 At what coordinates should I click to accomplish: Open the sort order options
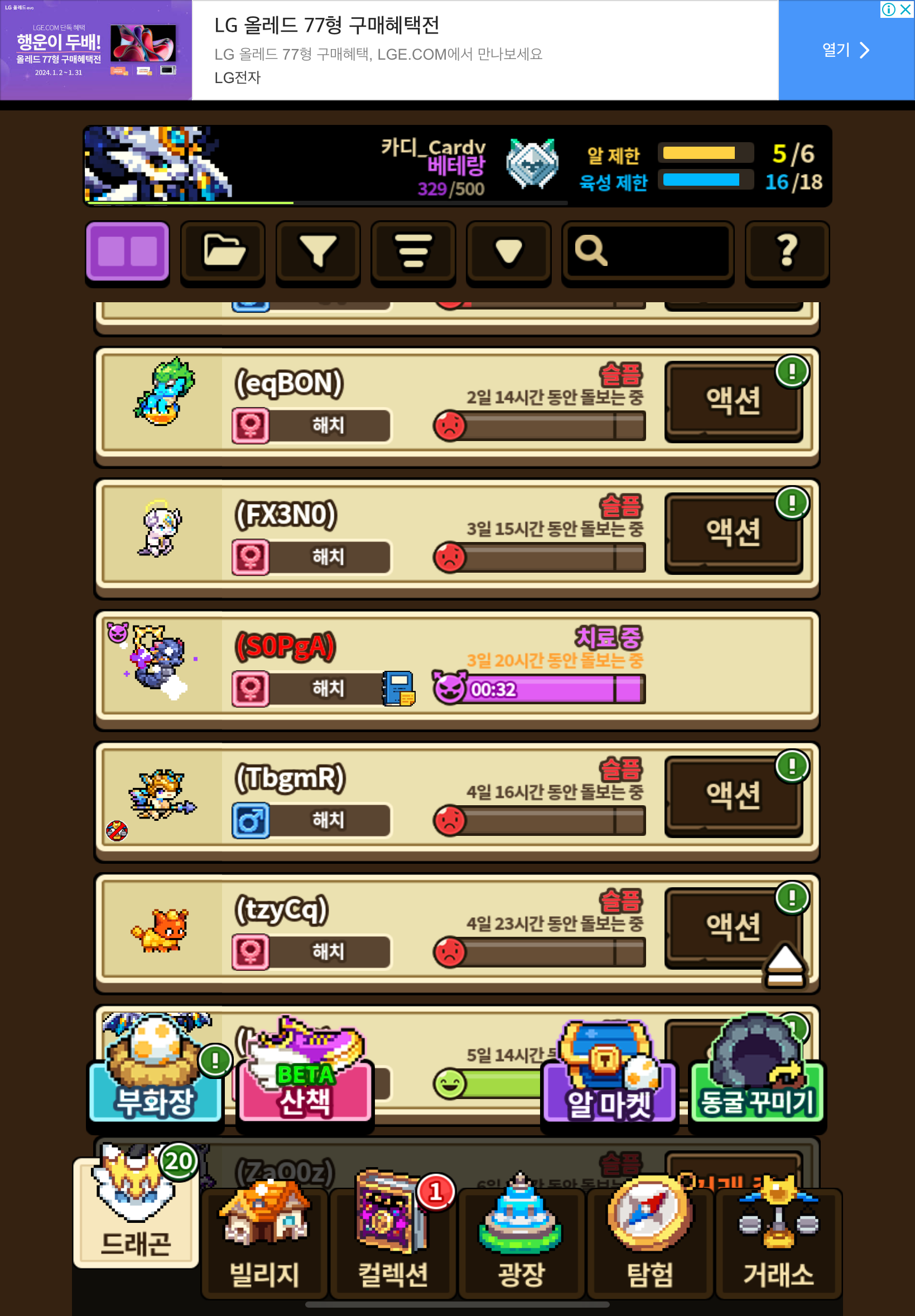coord(413,251)
